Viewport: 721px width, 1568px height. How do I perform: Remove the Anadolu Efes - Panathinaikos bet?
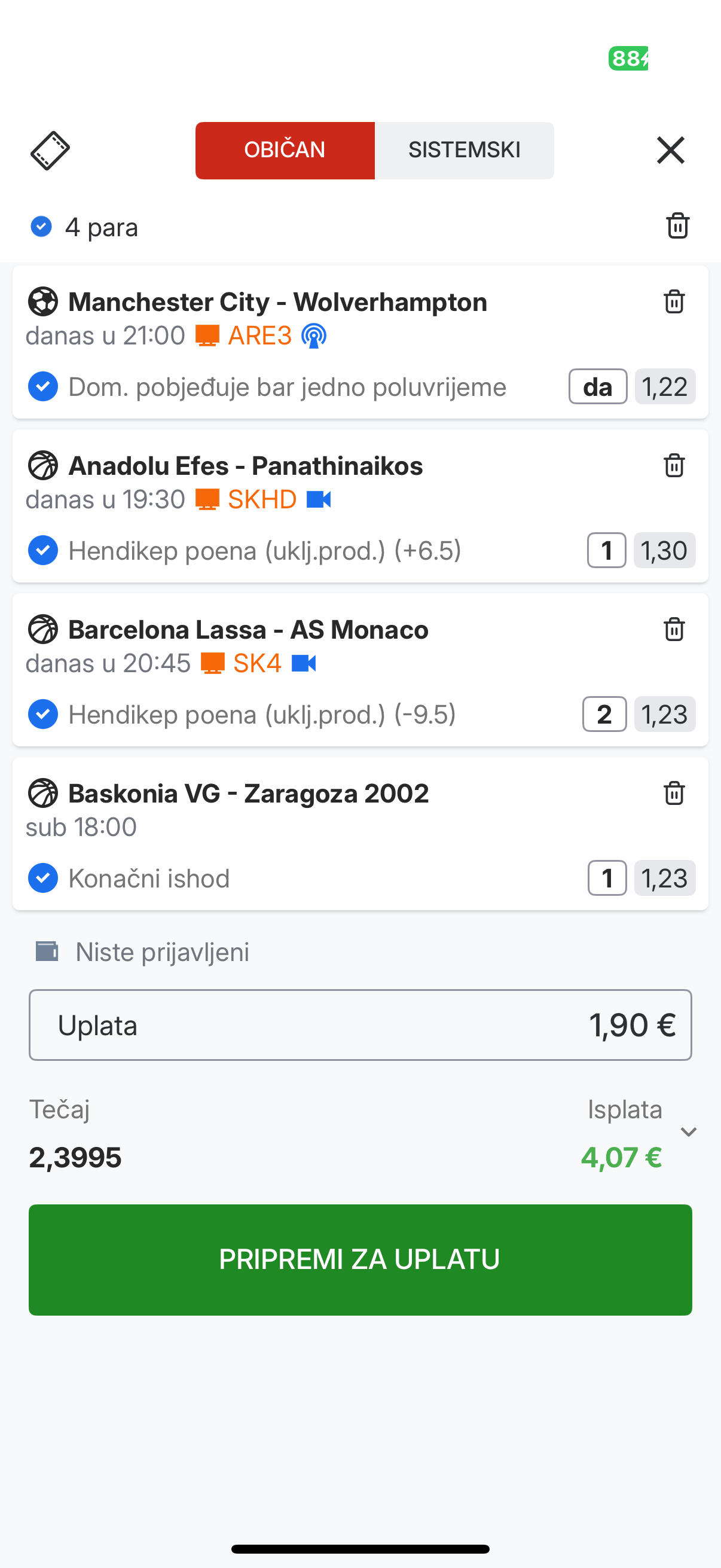point(674,465)
